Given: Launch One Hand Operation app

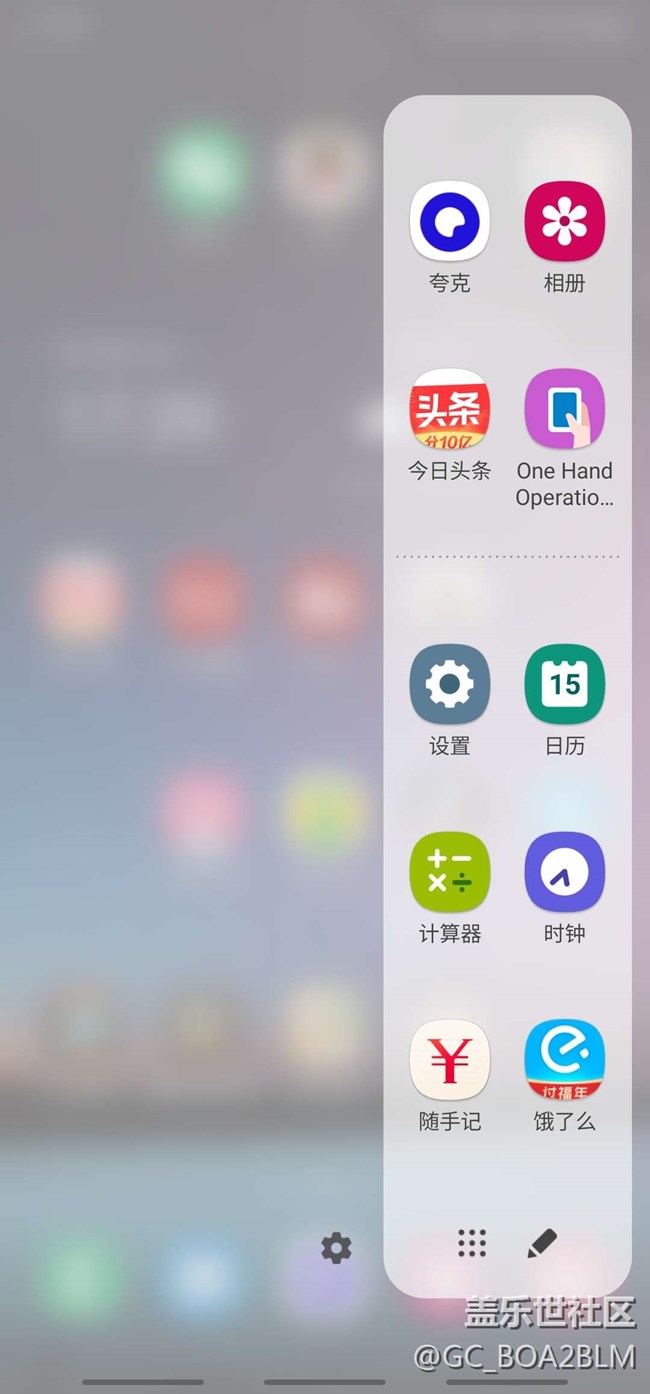Looking at the screenshot, I should coord(564,409).
